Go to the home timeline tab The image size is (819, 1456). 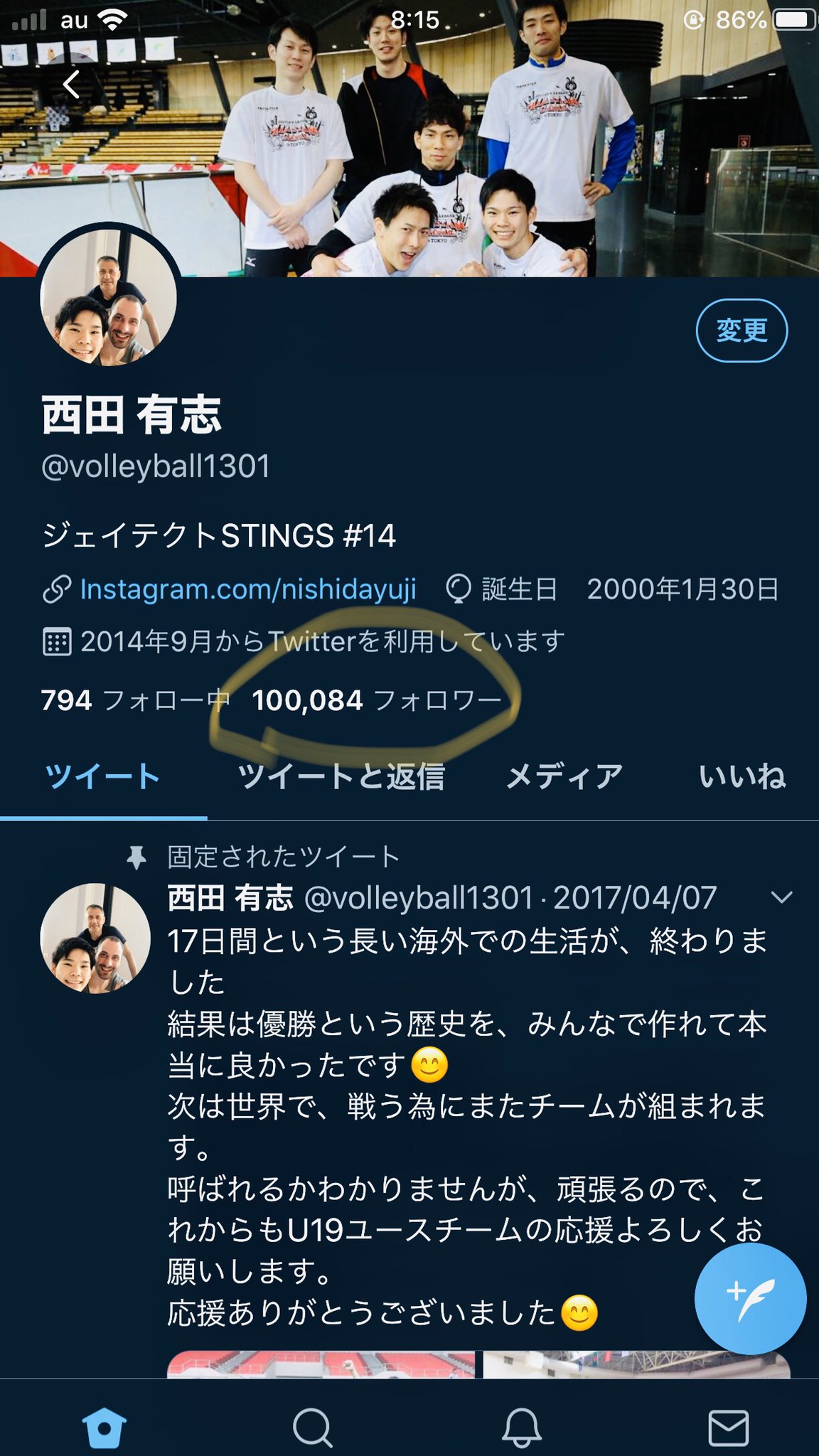[105, 1426]
